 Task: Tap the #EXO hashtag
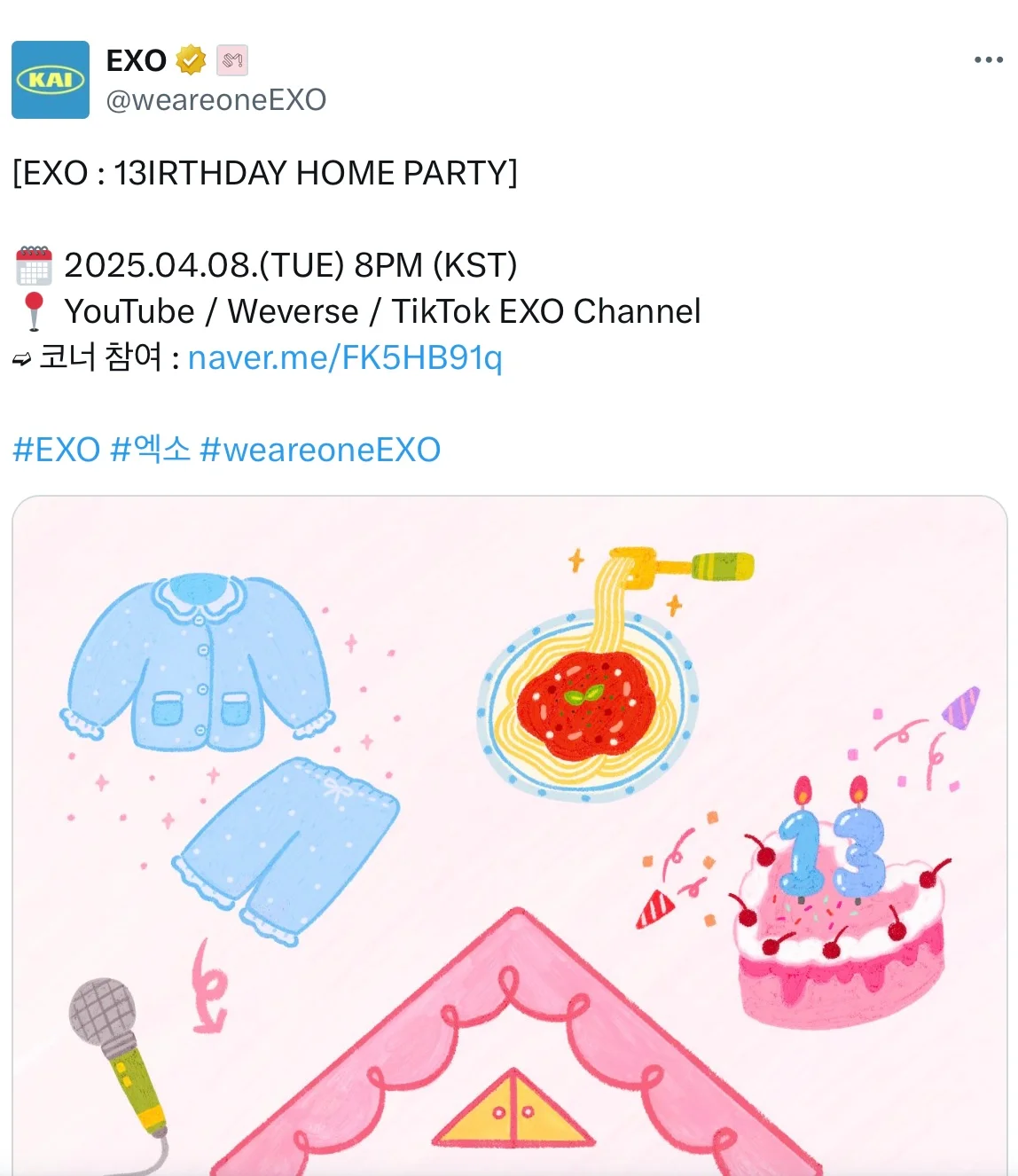[56, 450]
